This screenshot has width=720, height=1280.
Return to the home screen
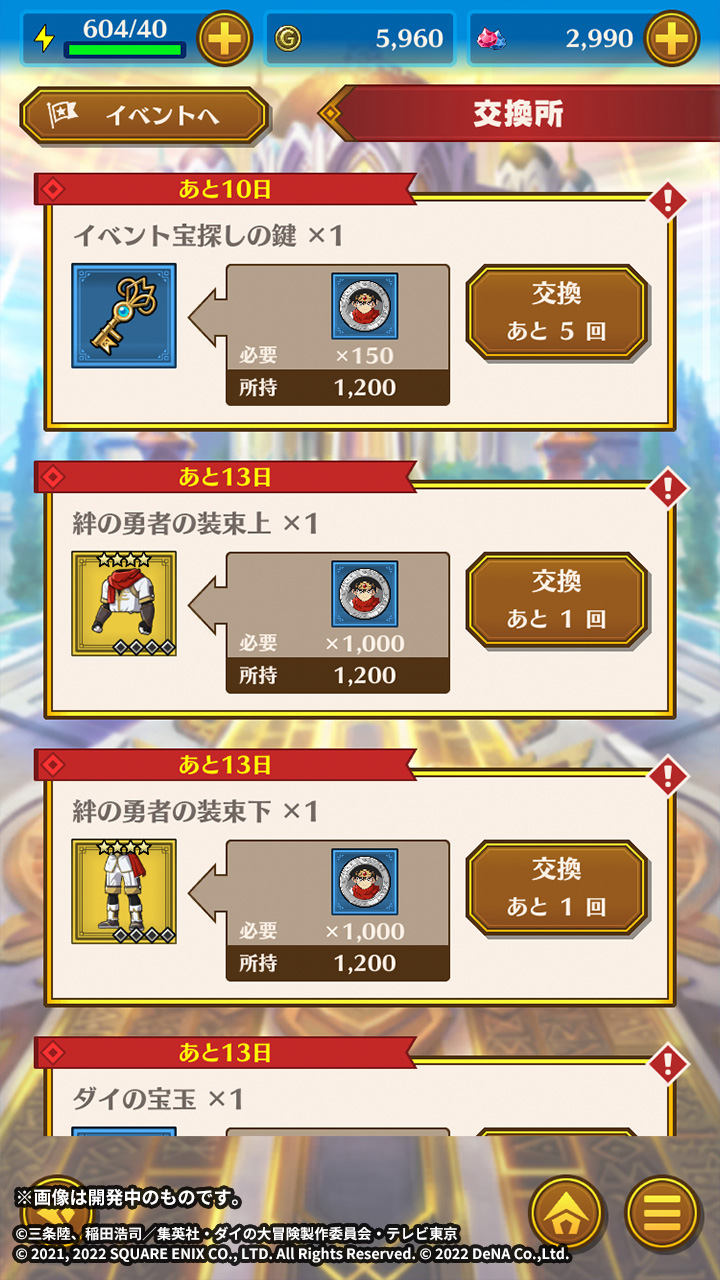pyautogui.click(x=566, y=1212)
